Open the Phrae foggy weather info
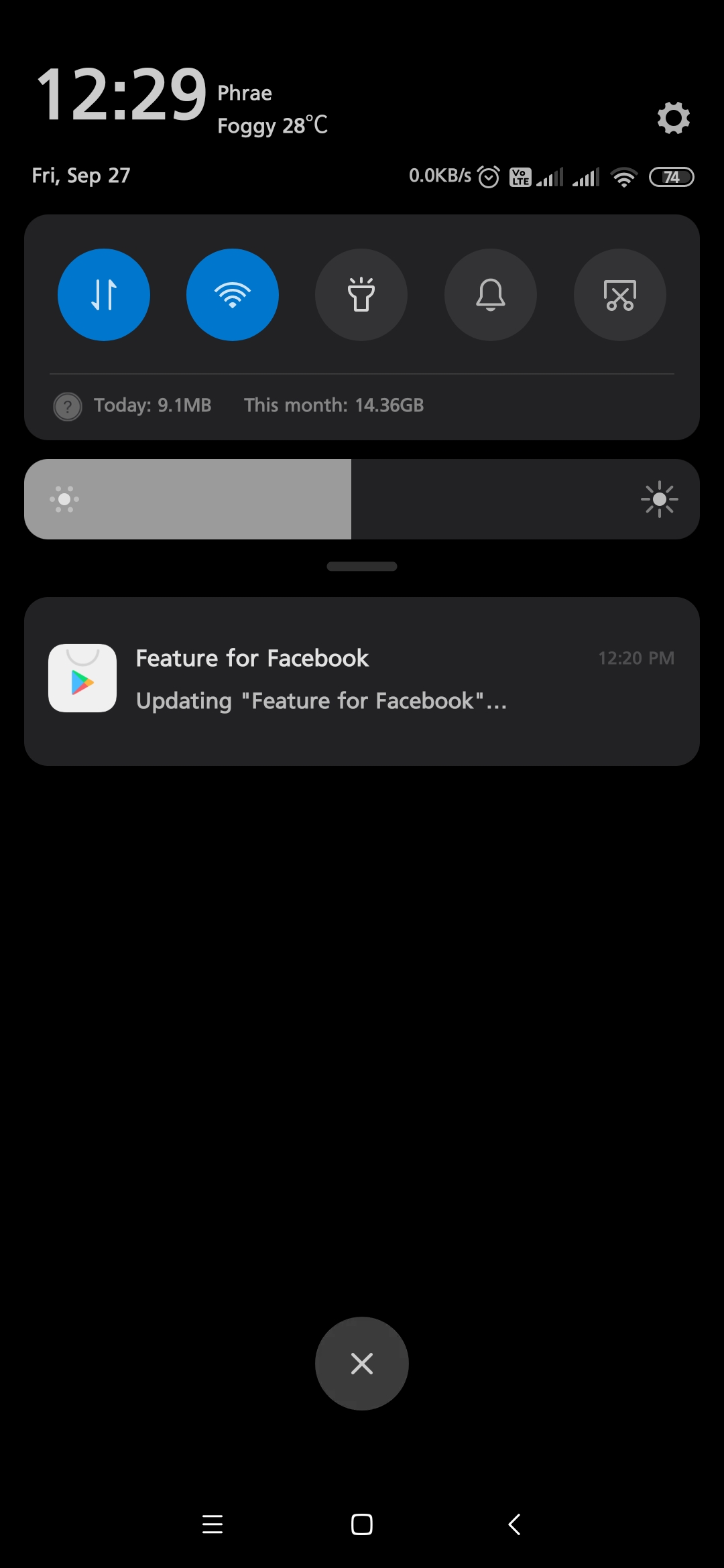 coord(273,109)
